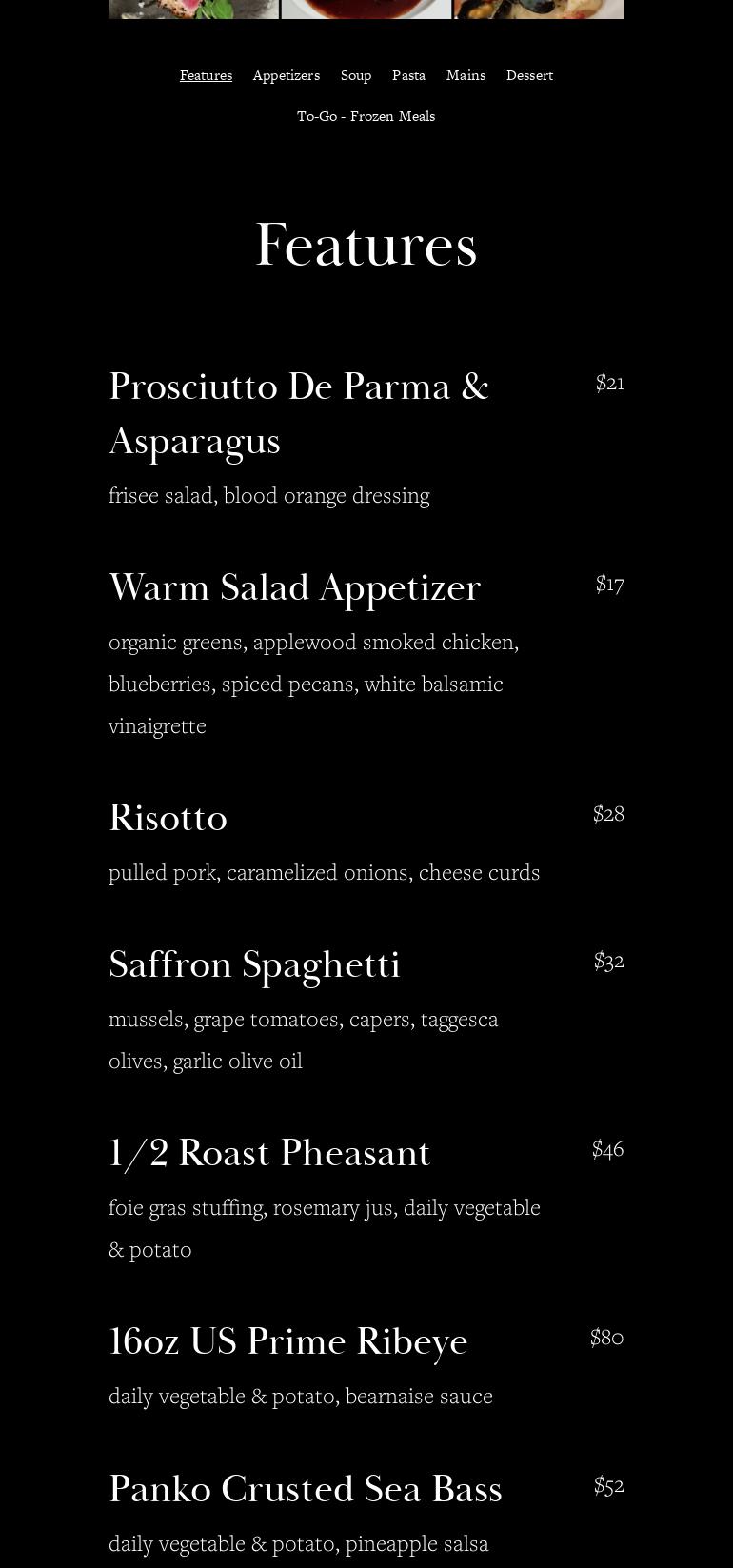Open the Soup section
This screenshot has width=733, height=1568.
(356, 75)
